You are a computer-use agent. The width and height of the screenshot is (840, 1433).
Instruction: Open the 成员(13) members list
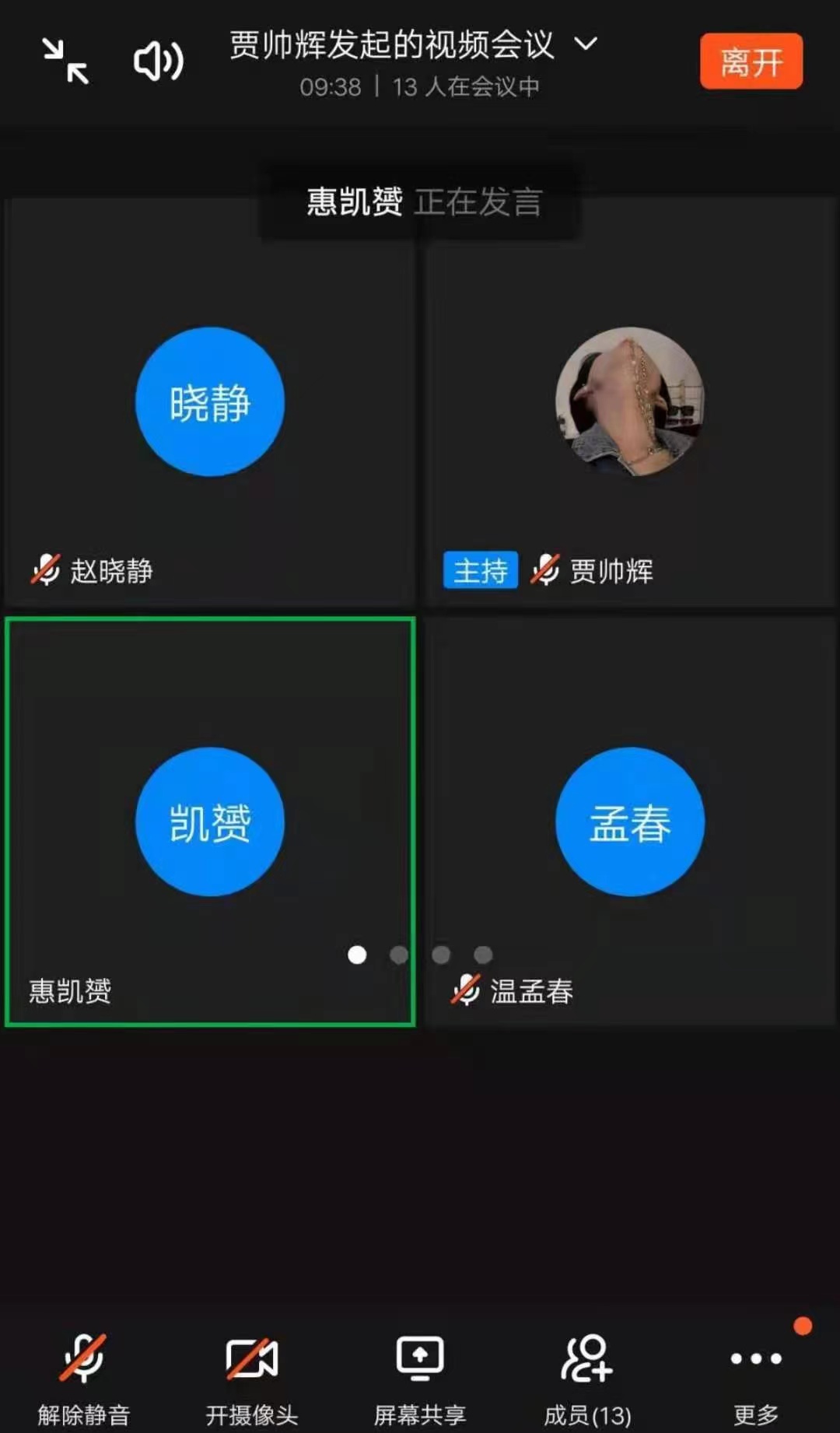(x=587, y=1377)
